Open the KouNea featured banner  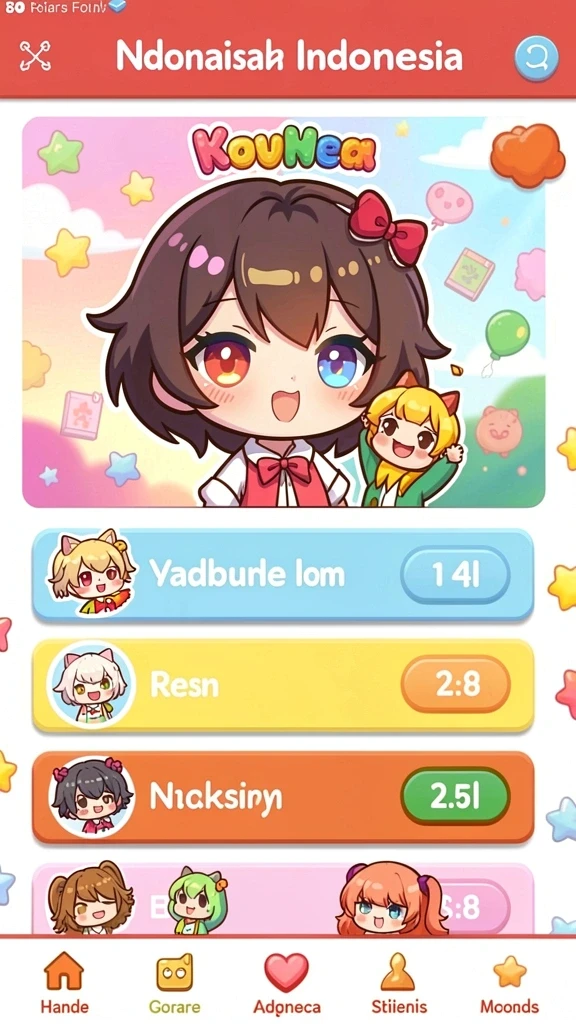click(x=283, y=312)
